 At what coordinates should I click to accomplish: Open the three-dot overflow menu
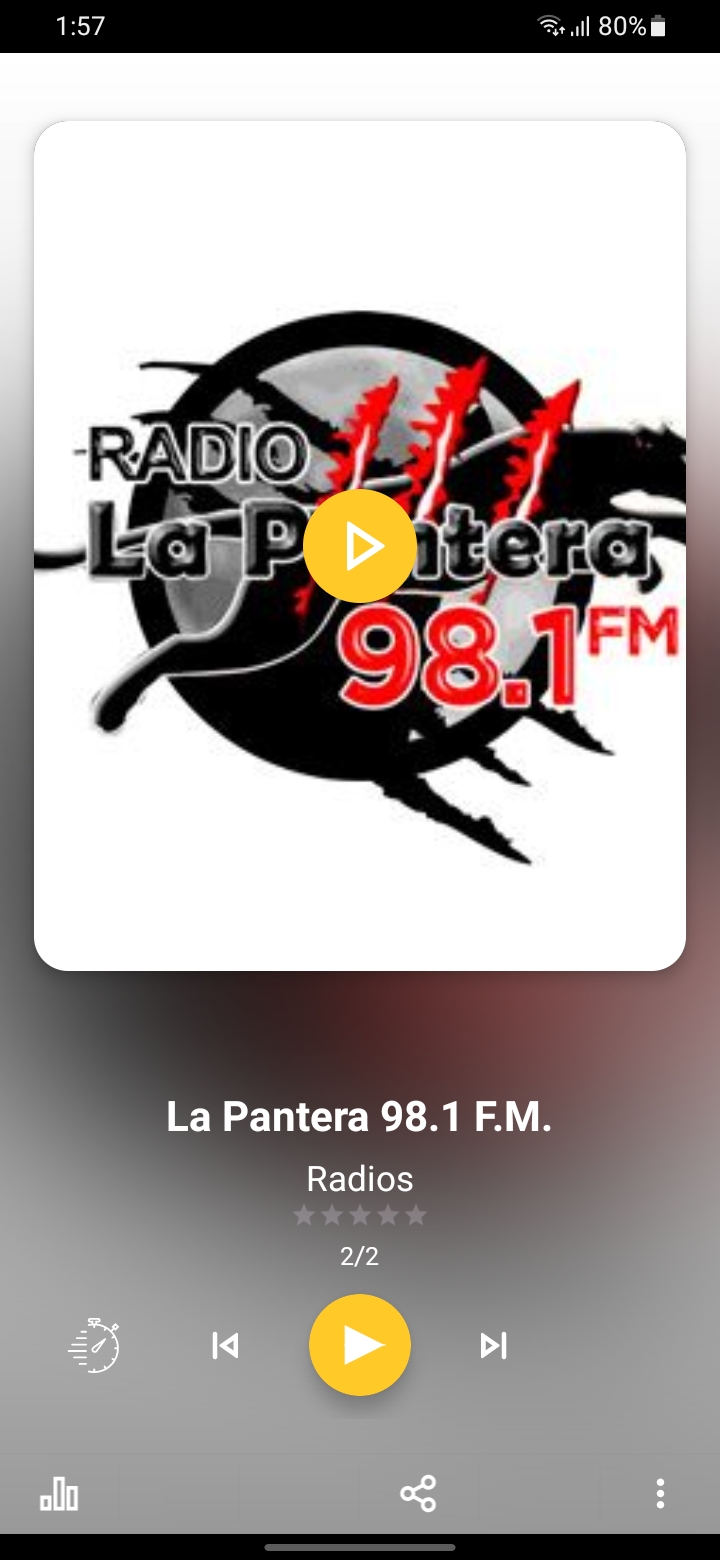pos(659,1493)
